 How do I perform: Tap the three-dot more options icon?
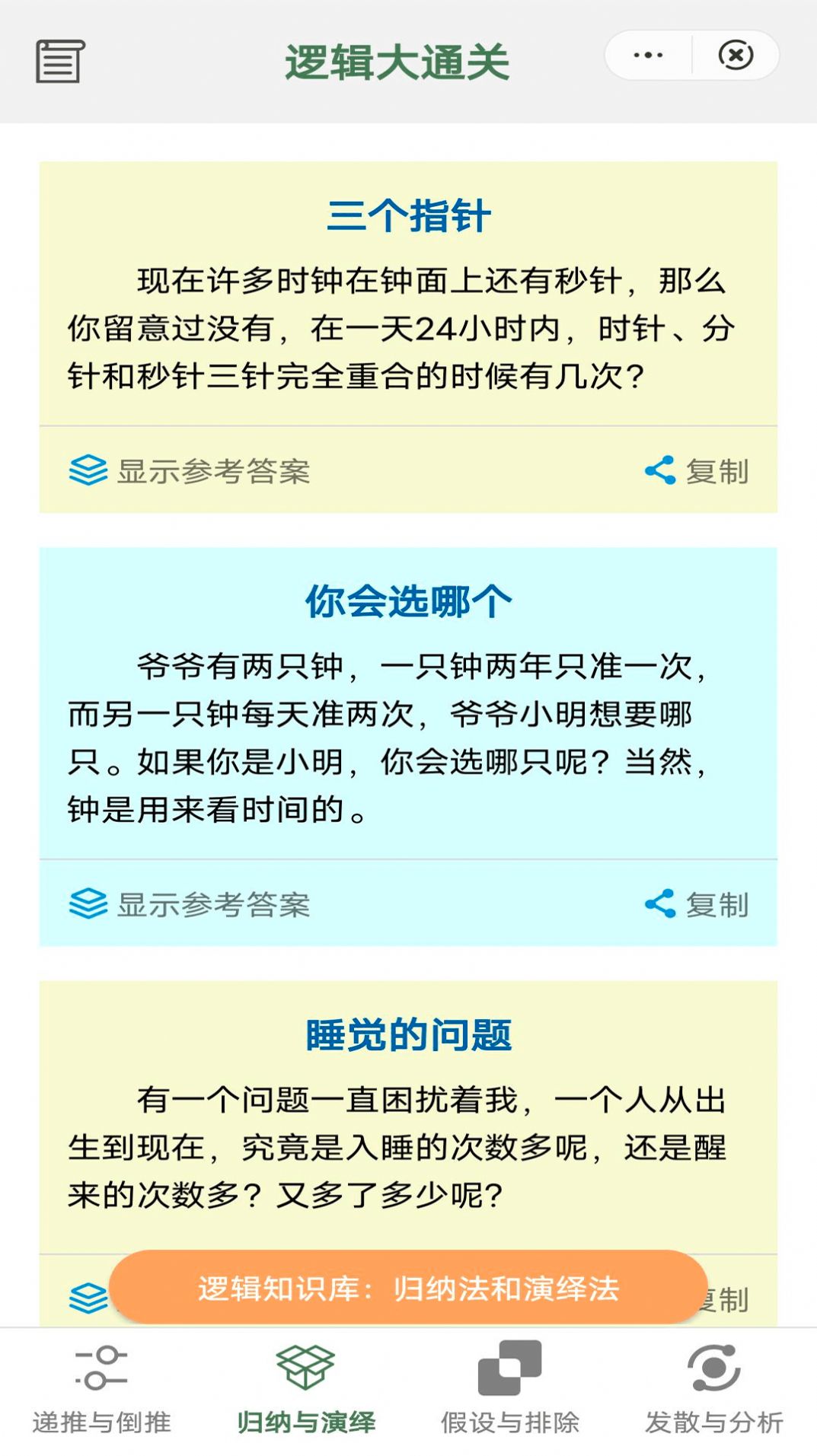(x=648, y=53)
